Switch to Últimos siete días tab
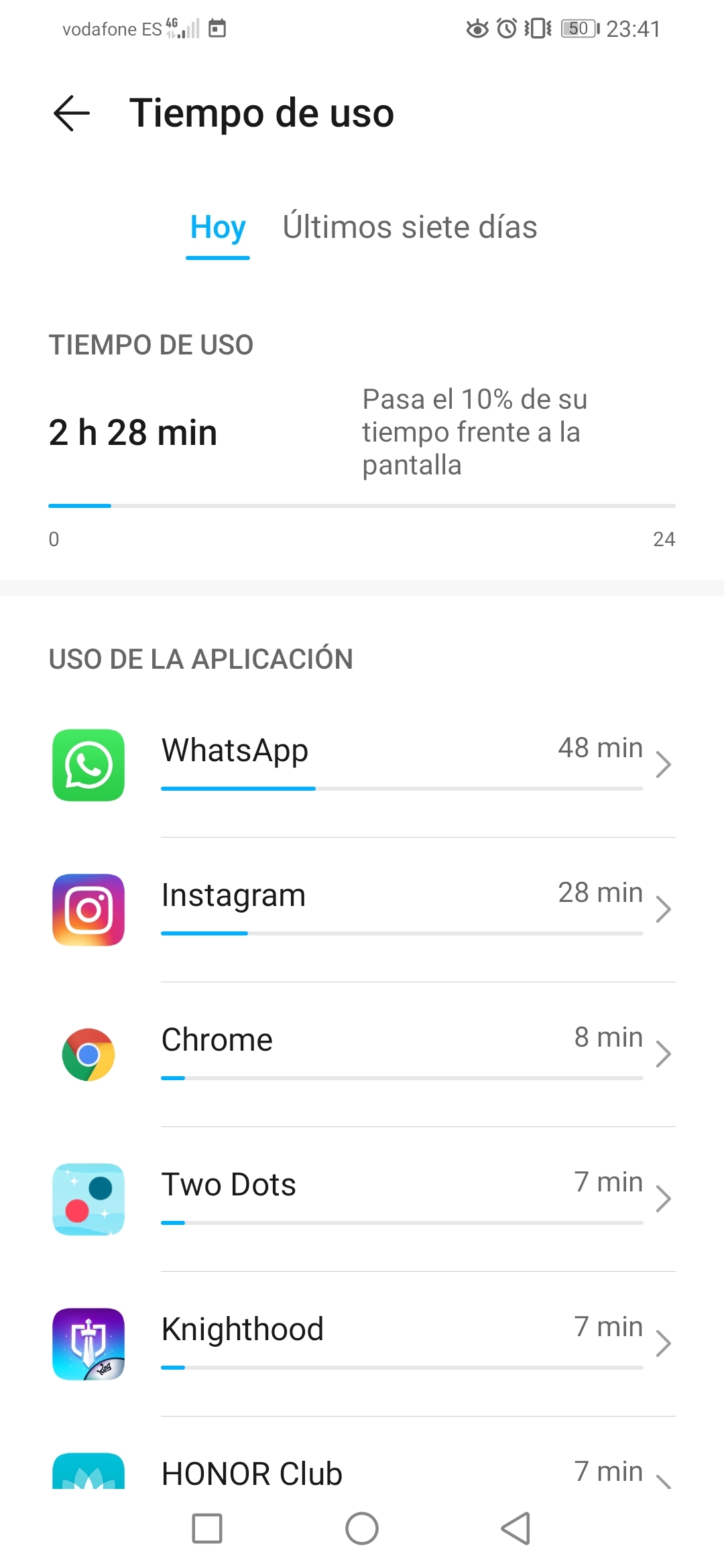Screen dimensions: 724x1568 click(x=410, y=228)
